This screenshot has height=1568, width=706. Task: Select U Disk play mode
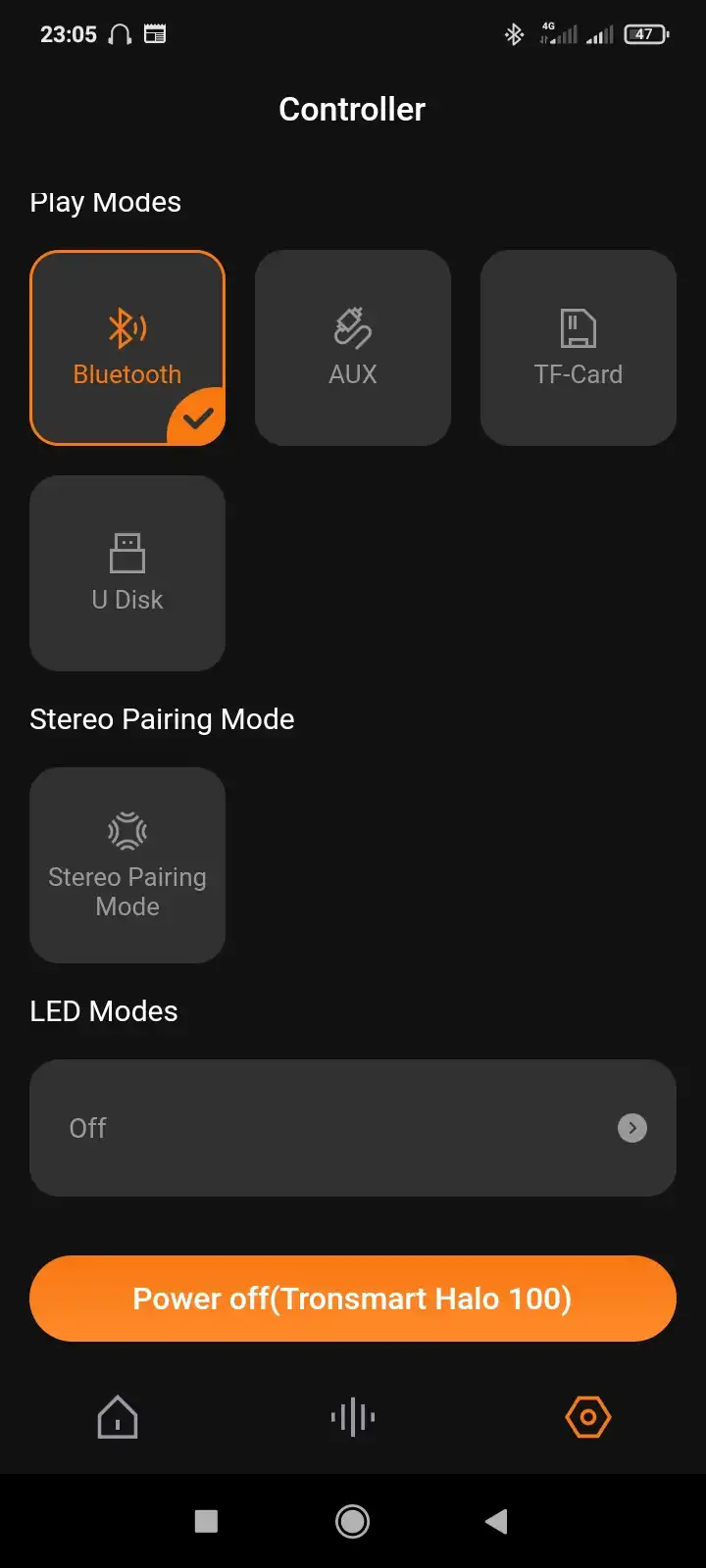click(x=127, y=573)
